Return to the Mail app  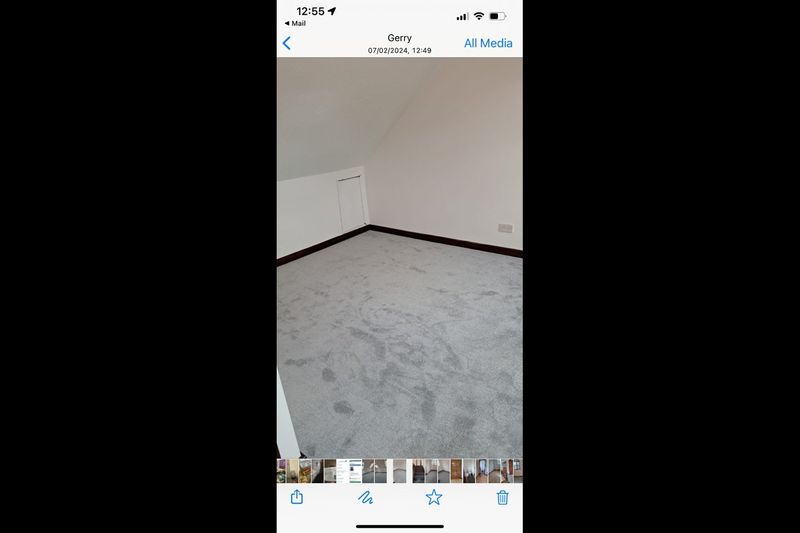point(296,23)
